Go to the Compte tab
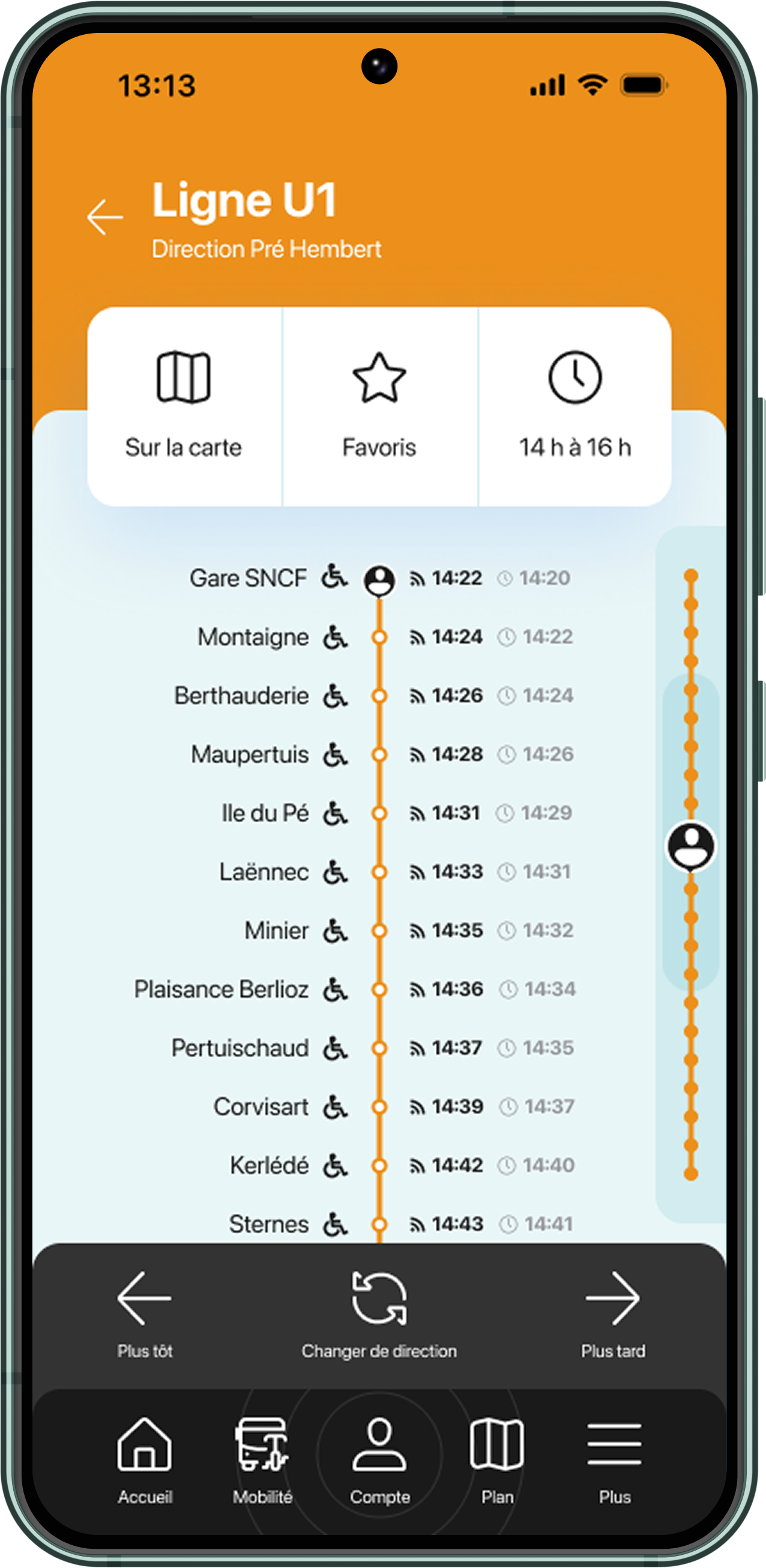The image size is (766, 1568). (379, 1460)
